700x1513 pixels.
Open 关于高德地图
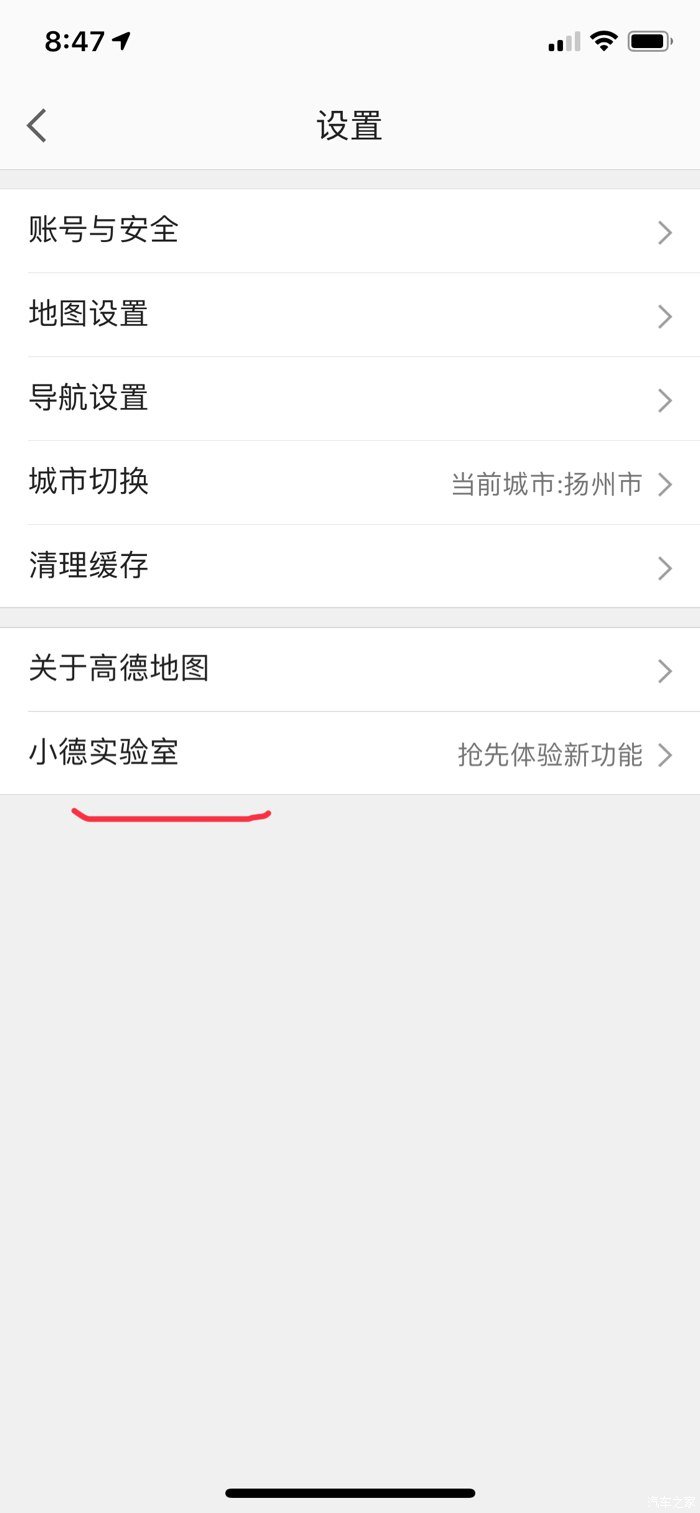350,669
